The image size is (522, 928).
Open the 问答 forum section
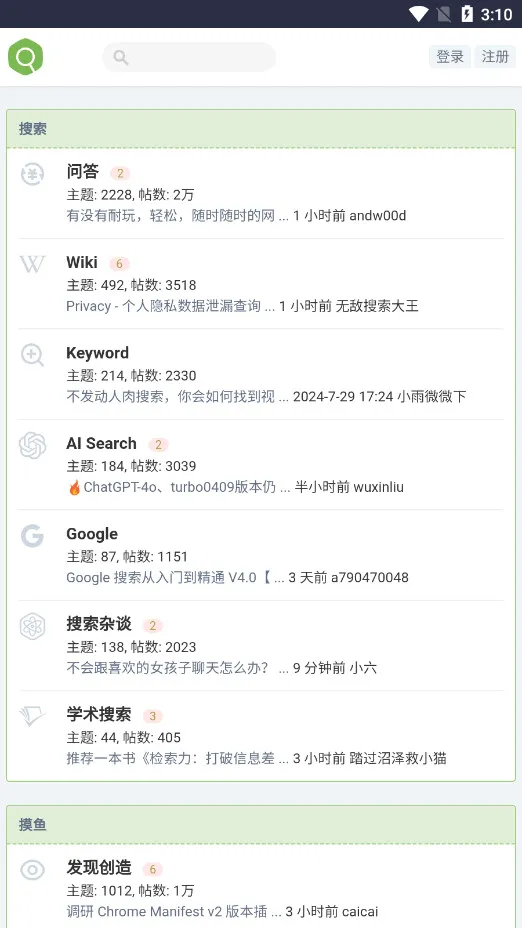tap(82, 172)
